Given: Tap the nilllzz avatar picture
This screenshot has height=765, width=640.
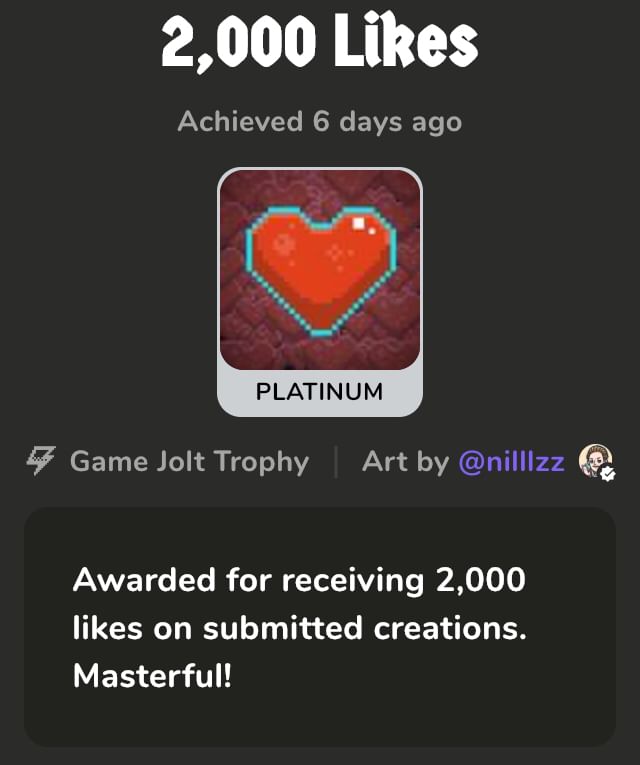Looking at the screenshot, I should click(x=595, y=462).
